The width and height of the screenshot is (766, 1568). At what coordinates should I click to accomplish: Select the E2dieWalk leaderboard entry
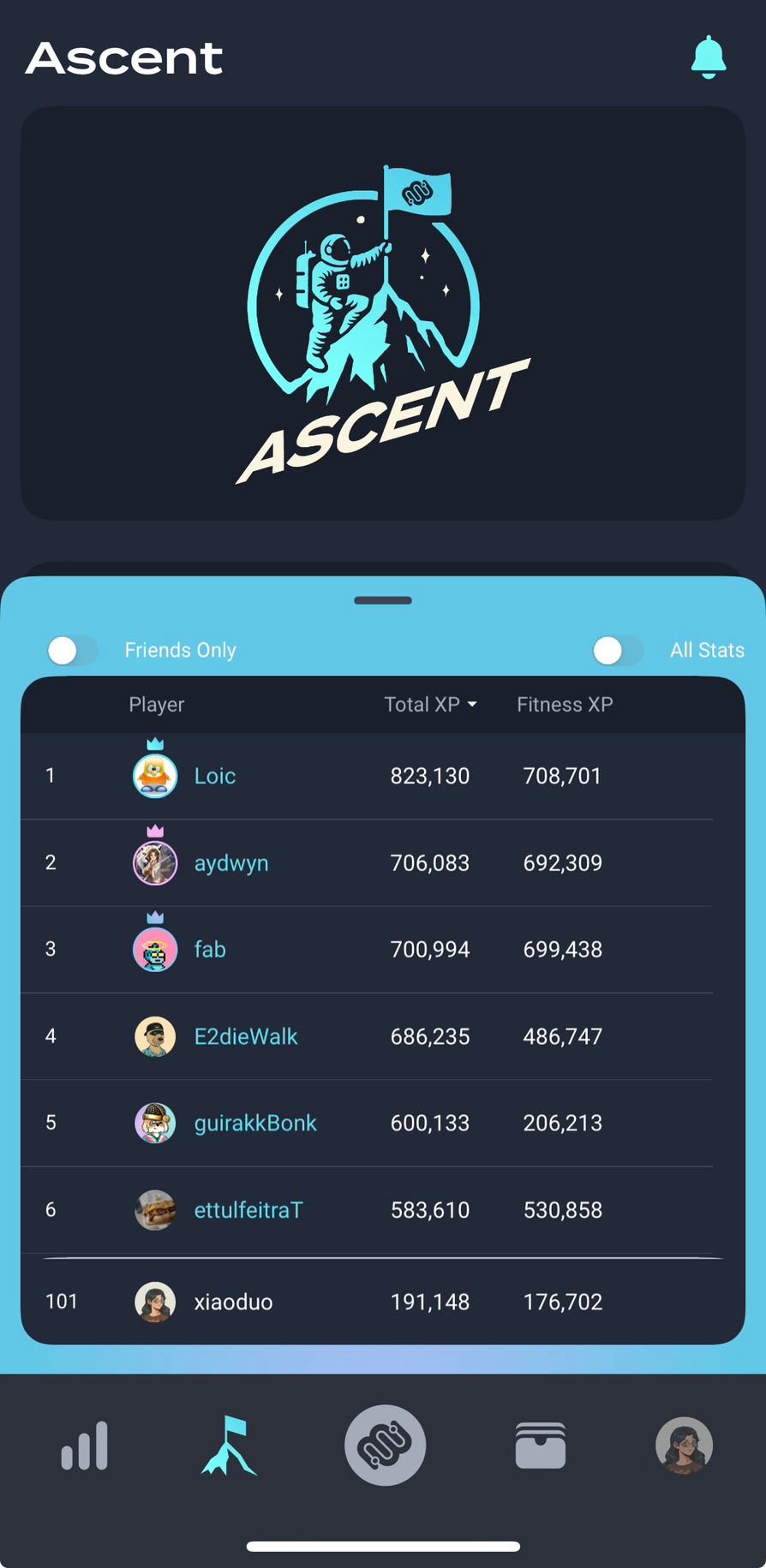(x=245, y=1037)
